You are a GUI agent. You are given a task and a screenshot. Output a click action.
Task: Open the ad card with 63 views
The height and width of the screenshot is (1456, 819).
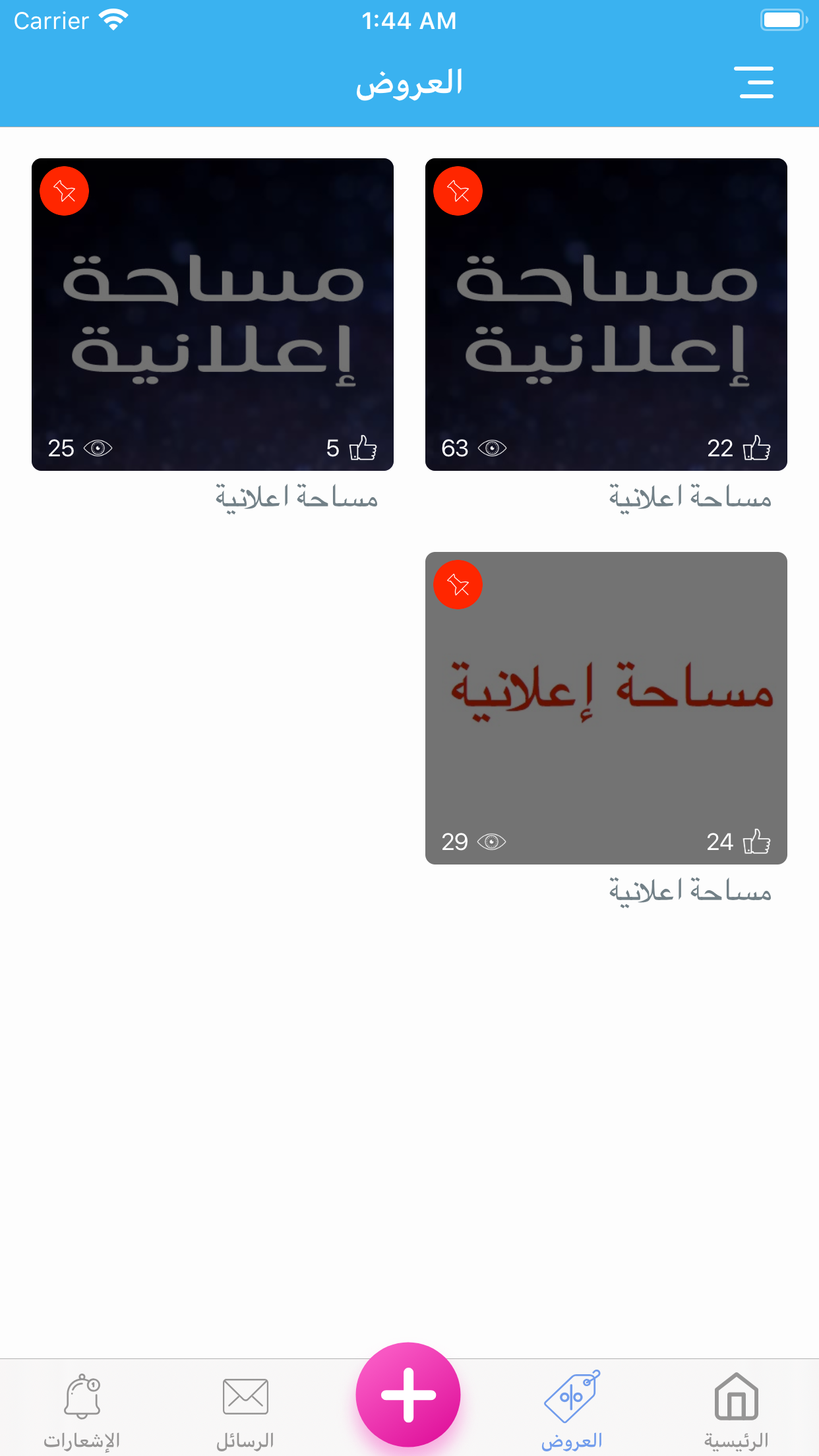click(605, 314)
